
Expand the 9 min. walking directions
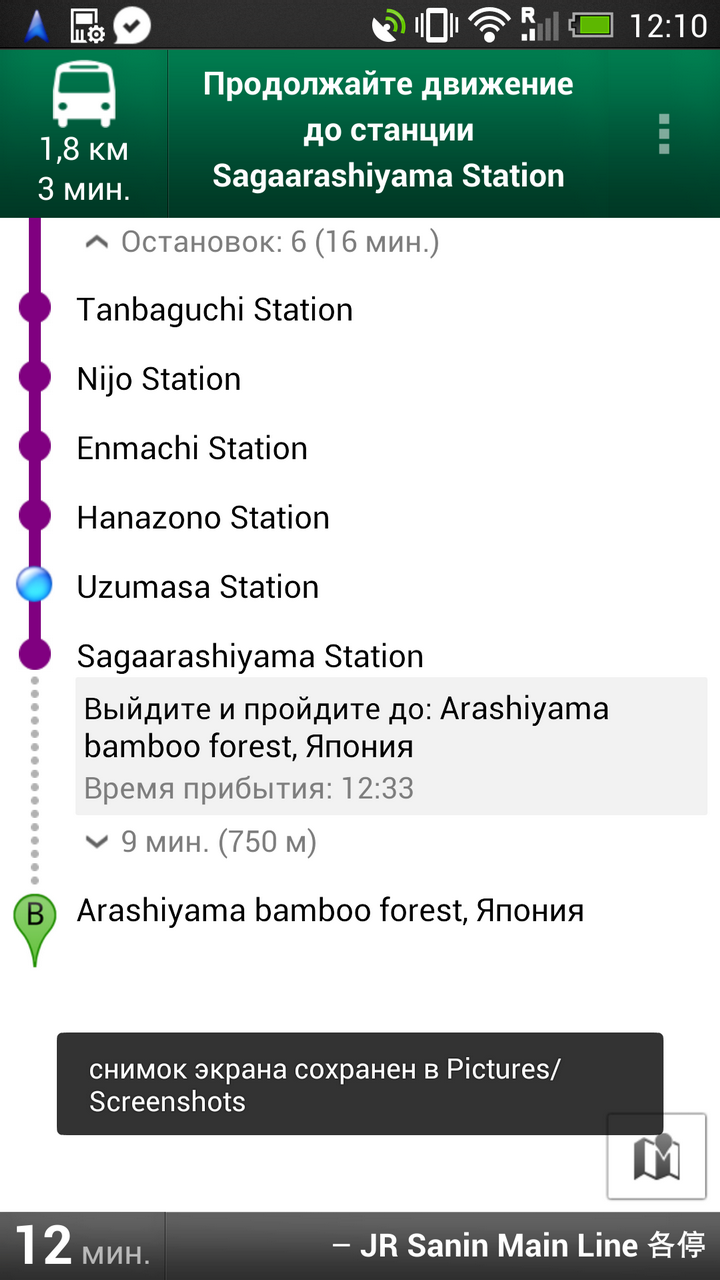click(x=202, y=842)
